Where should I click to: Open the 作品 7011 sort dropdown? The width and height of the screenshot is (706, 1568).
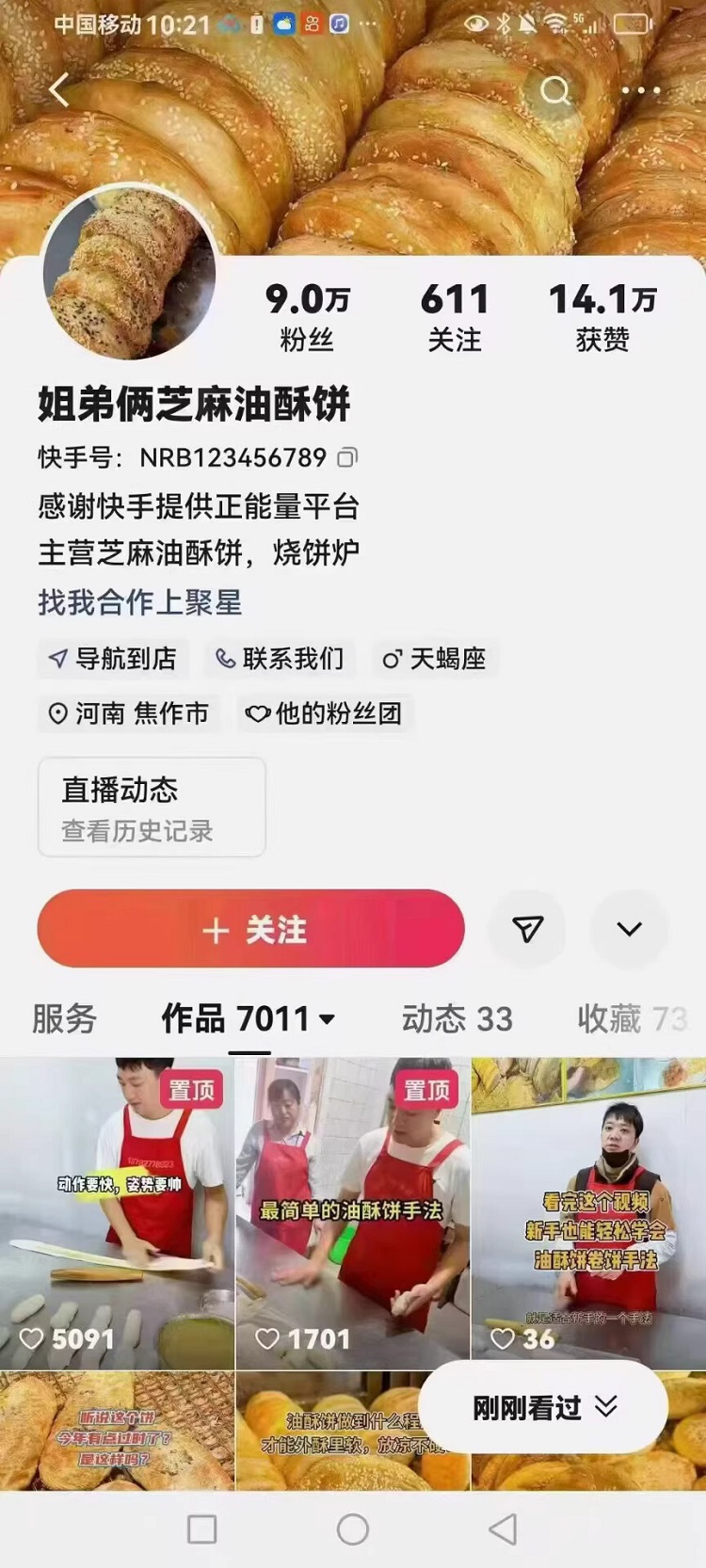pos(328,1019)
